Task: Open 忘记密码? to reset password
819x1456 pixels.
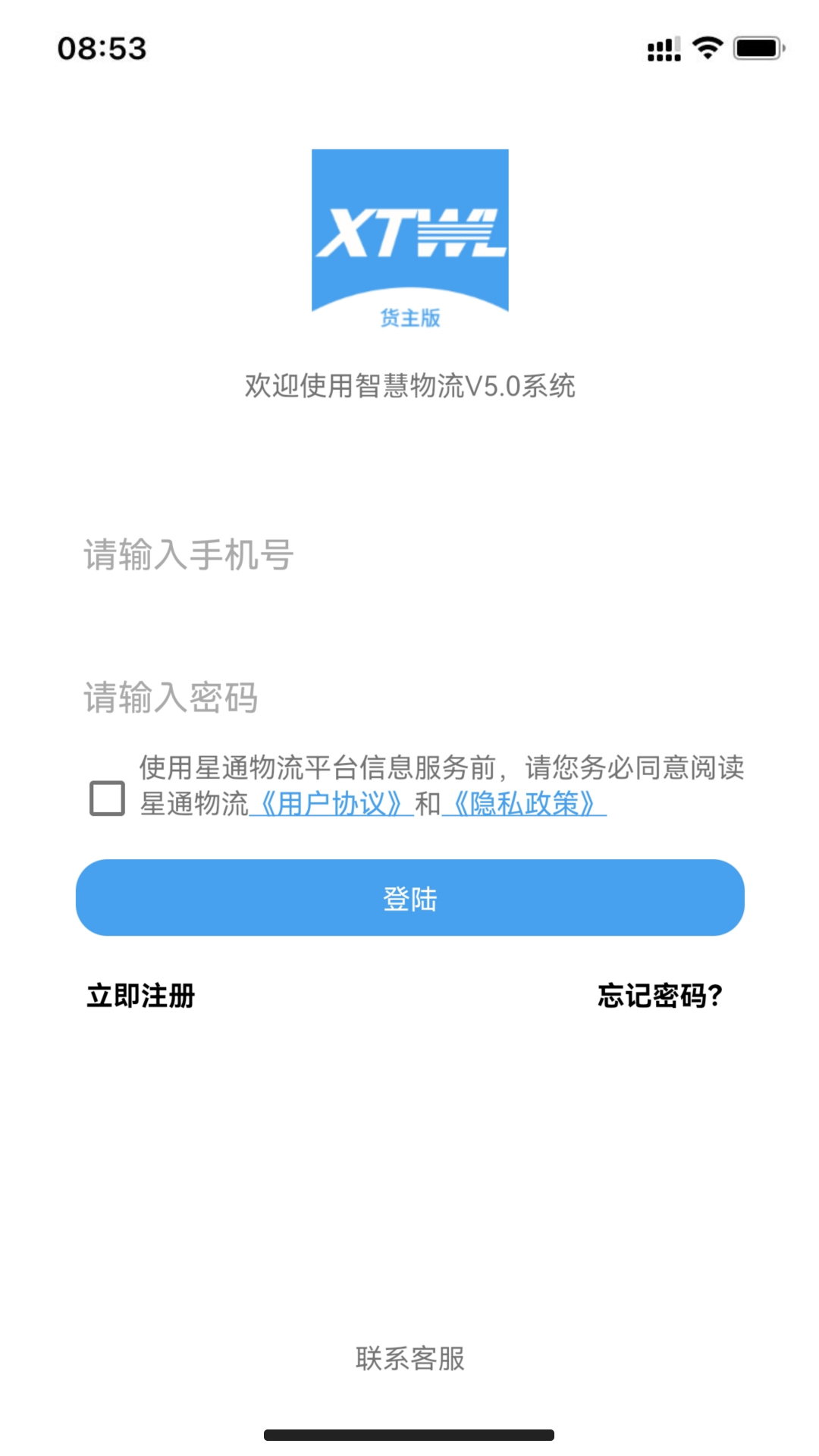Action: click(x=660, y=996)
